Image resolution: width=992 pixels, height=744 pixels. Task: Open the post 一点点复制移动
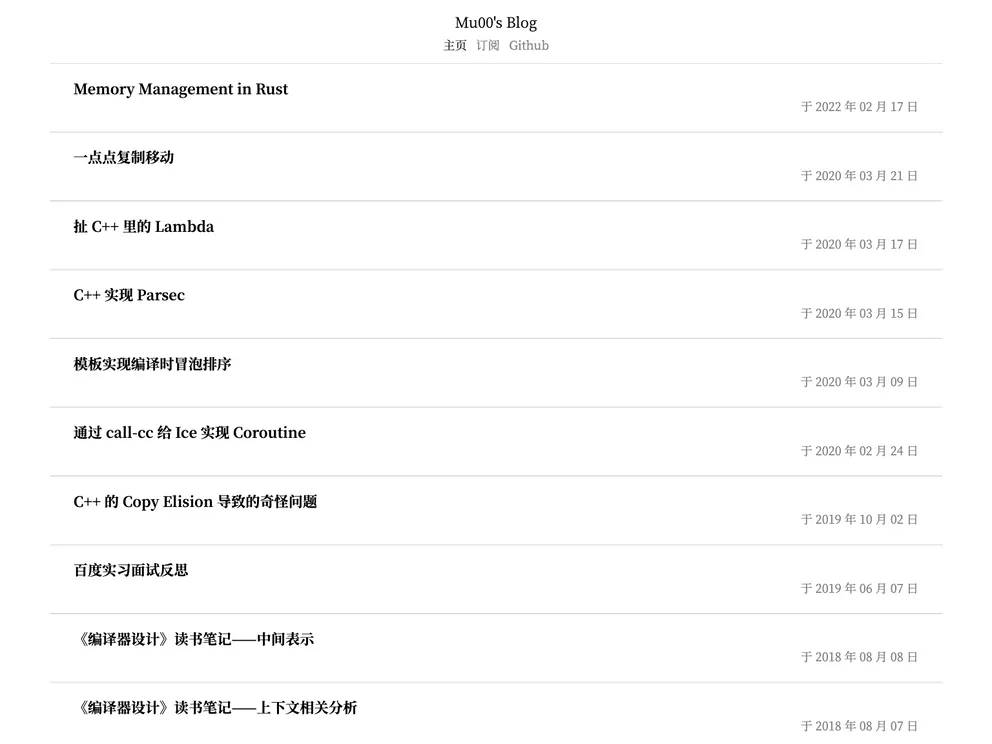tap(123, 157)
